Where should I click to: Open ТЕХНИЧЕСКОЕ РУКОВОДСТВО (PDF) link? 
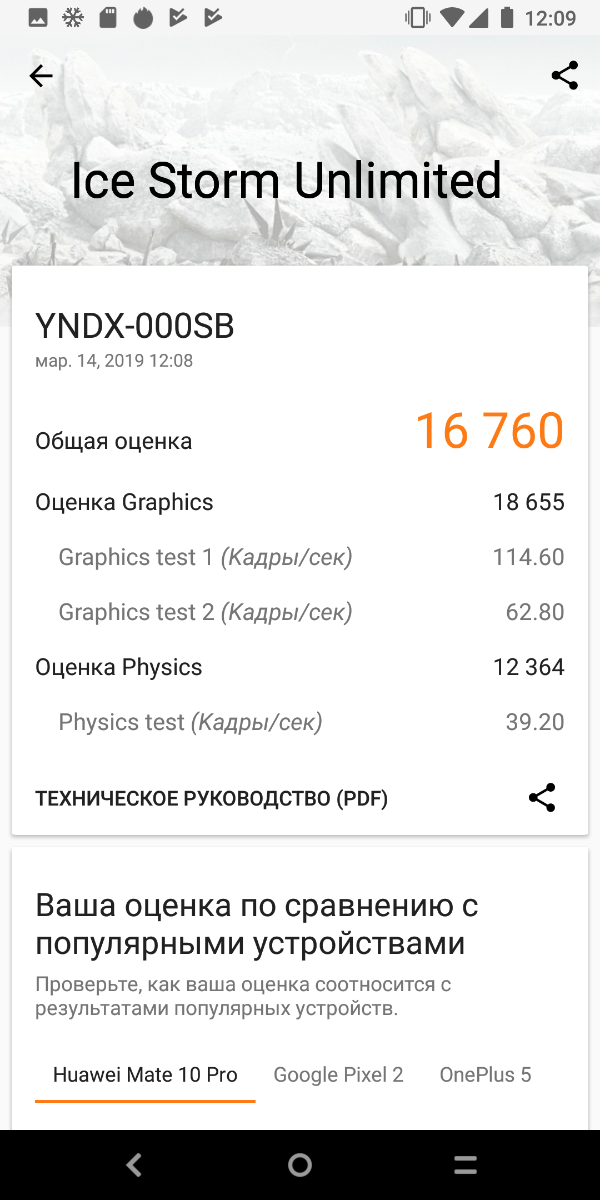tap(212, 798)
